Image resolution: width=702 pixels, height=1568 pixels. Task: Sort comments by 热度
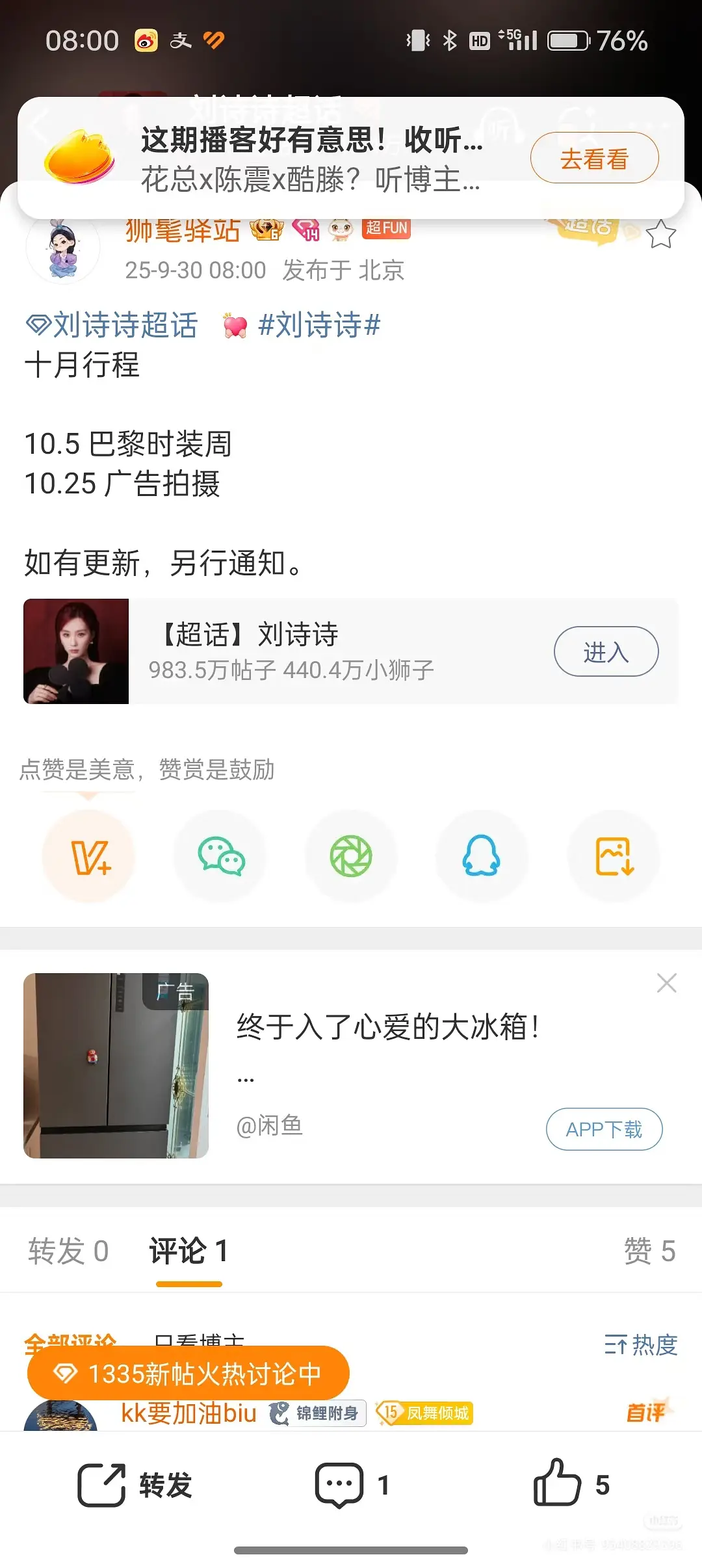coord(641,1344)
